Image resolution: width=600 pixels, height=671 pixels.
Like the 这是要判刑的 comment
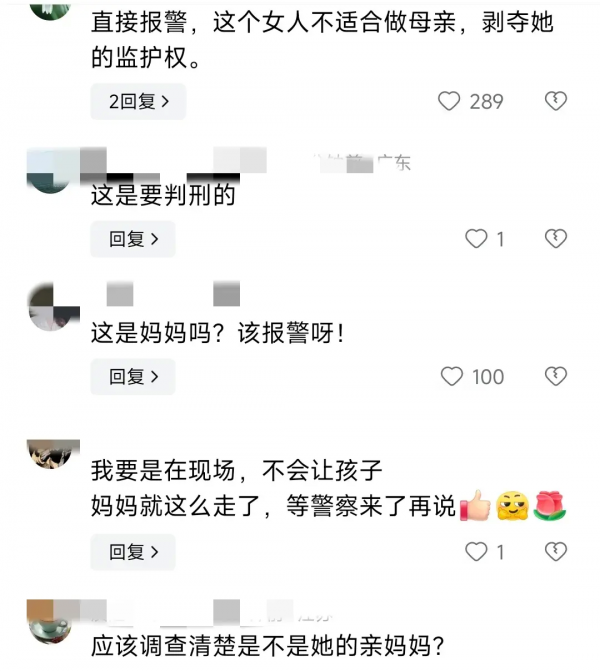coord(477,239)
